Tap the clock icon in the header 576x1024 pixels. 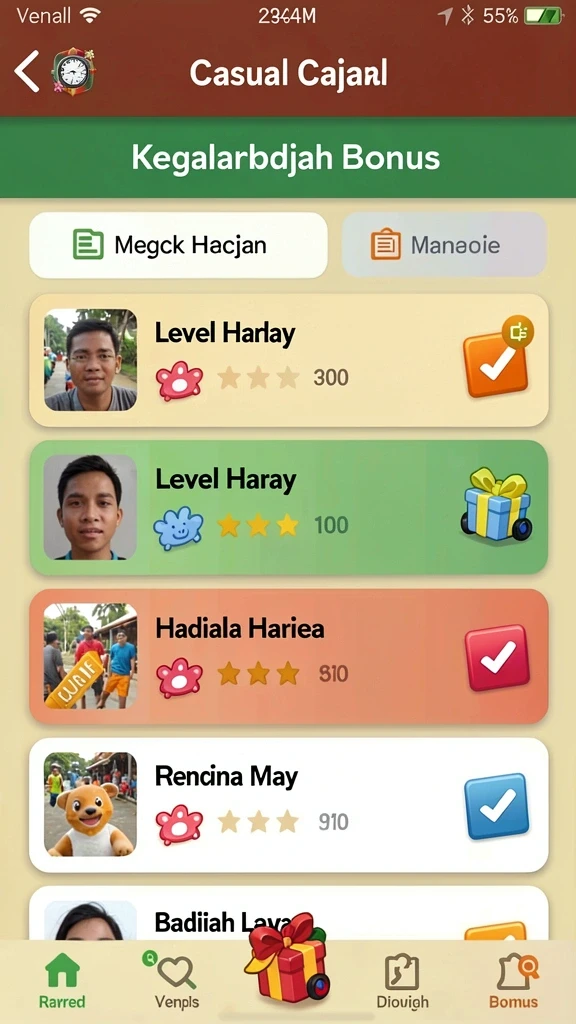tap(74, 72)
